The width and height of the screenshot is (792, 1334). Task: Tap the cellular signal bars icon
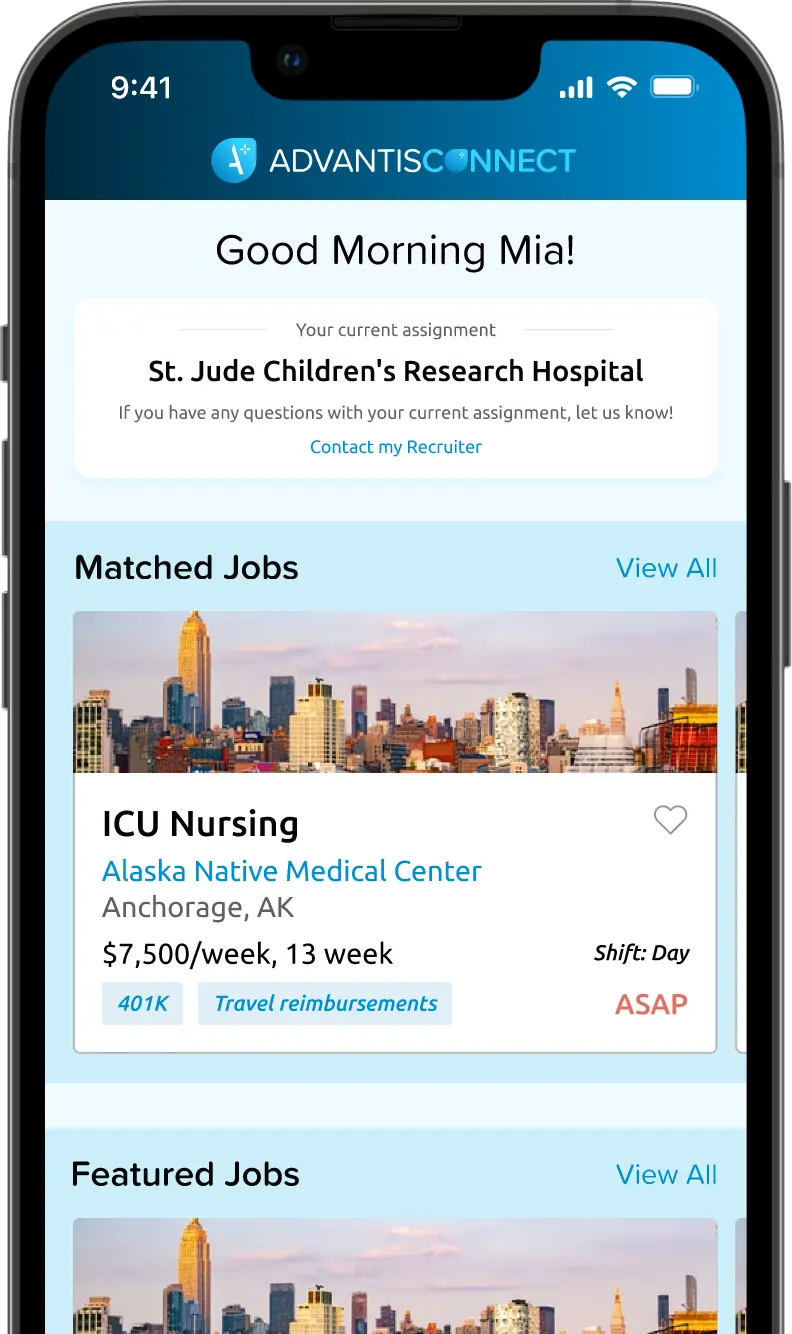click(x=575, y=87)
